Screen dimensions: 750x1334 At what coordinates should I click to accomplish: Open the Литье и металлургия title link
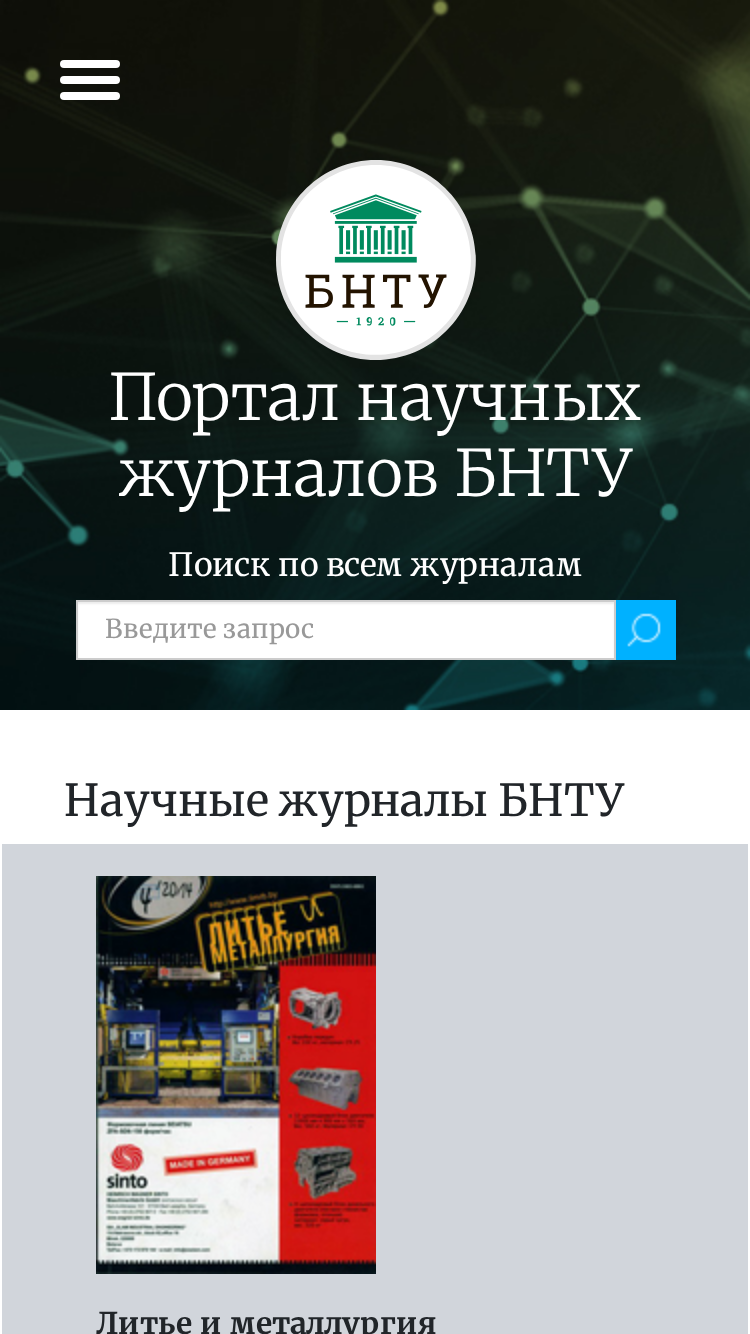[x=266, y=1320]
